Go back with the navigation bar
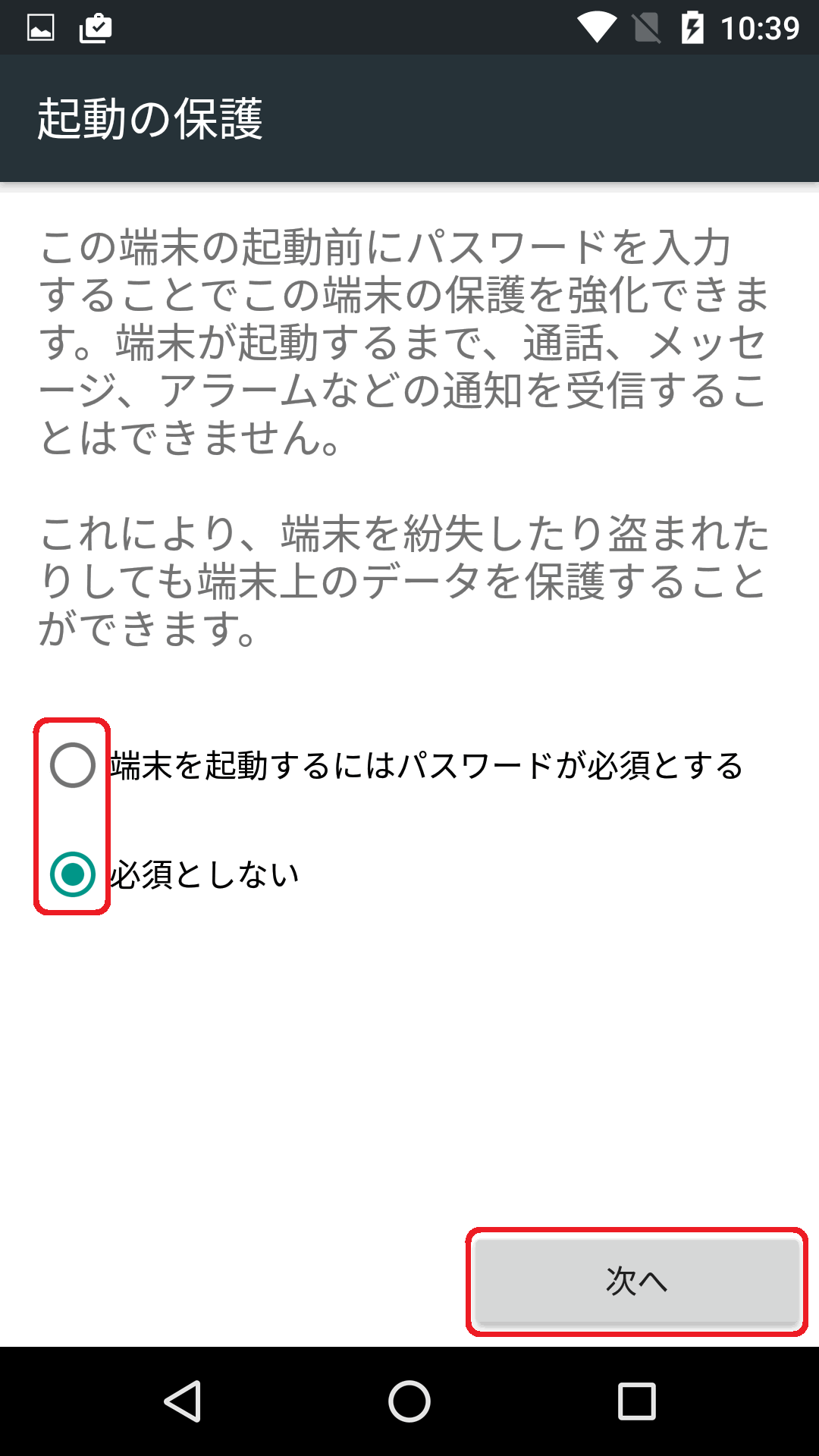The height and width of the screenshot is (1456, 819). pos(183,1401)
